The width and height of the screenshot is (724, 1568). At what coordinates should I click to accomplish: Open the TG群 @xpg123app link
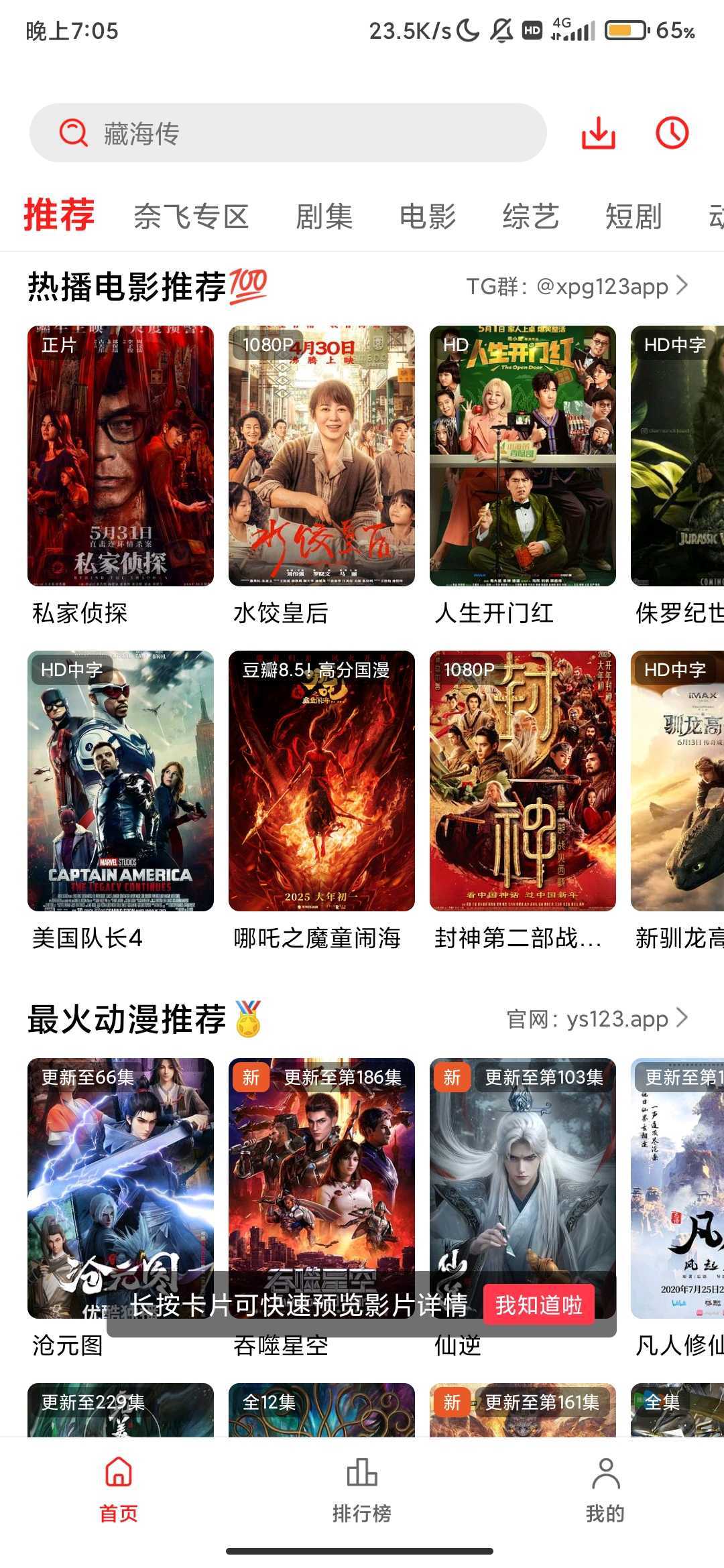577,287
